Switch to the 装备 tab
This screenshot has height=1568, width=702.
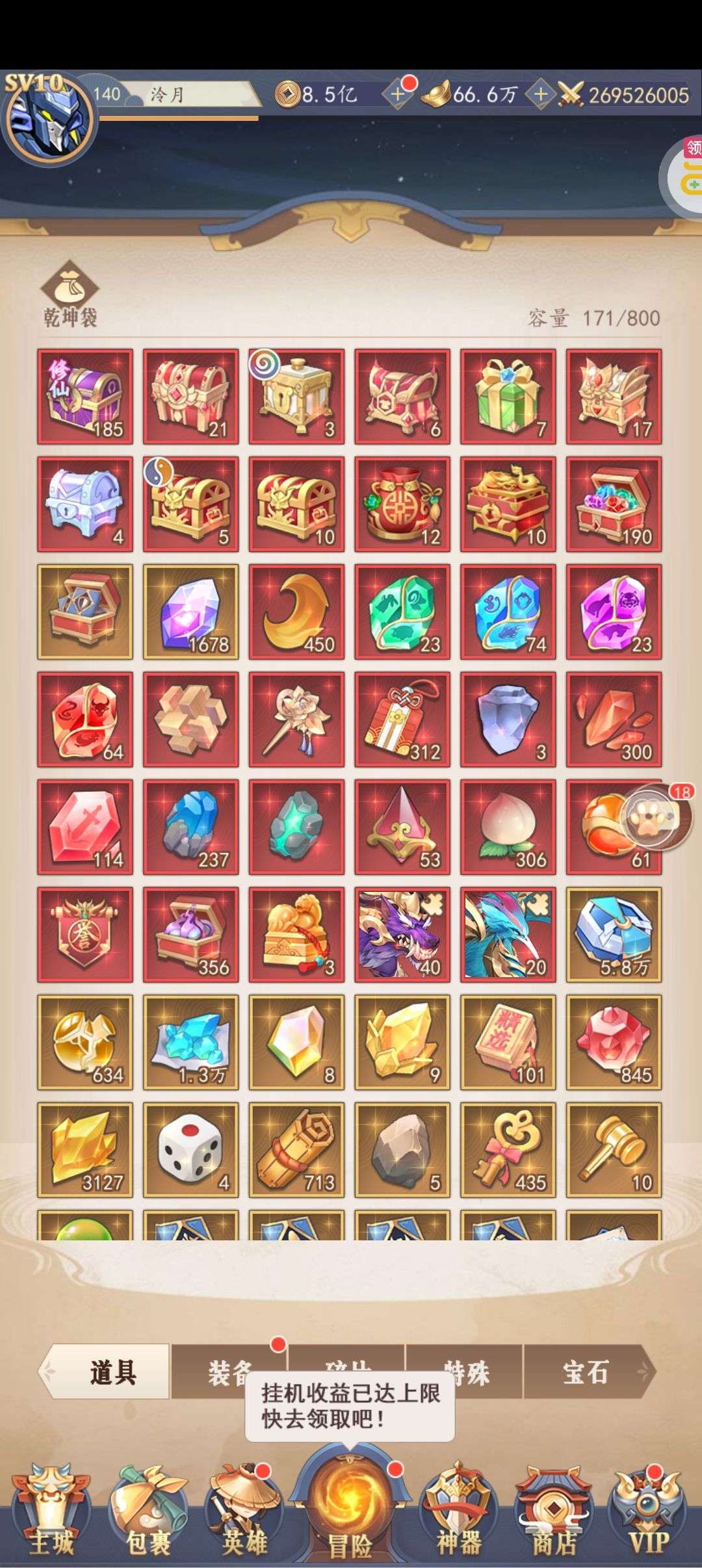(229, 1372)
